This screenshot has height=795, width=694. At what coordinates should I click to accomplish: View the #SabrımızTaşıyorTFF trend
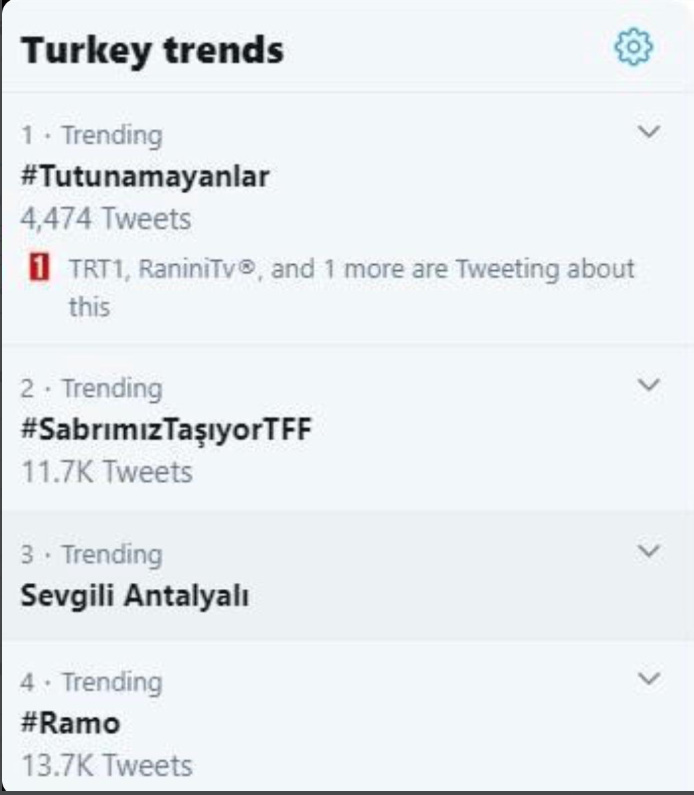(167, 430)
